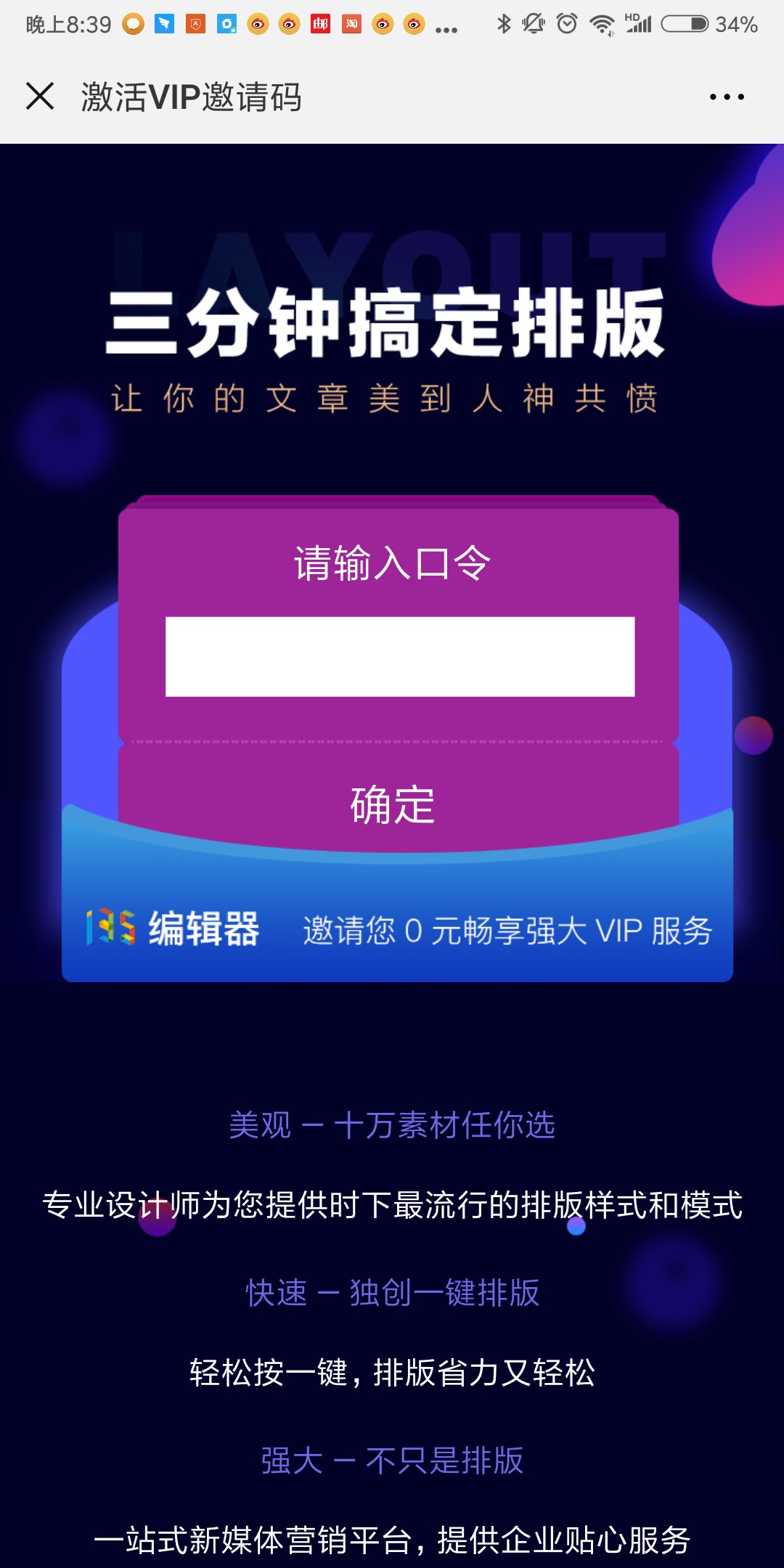Focus the passcode input field
The width and height of the screenshot is (784, 1568).
coord(400,657)
